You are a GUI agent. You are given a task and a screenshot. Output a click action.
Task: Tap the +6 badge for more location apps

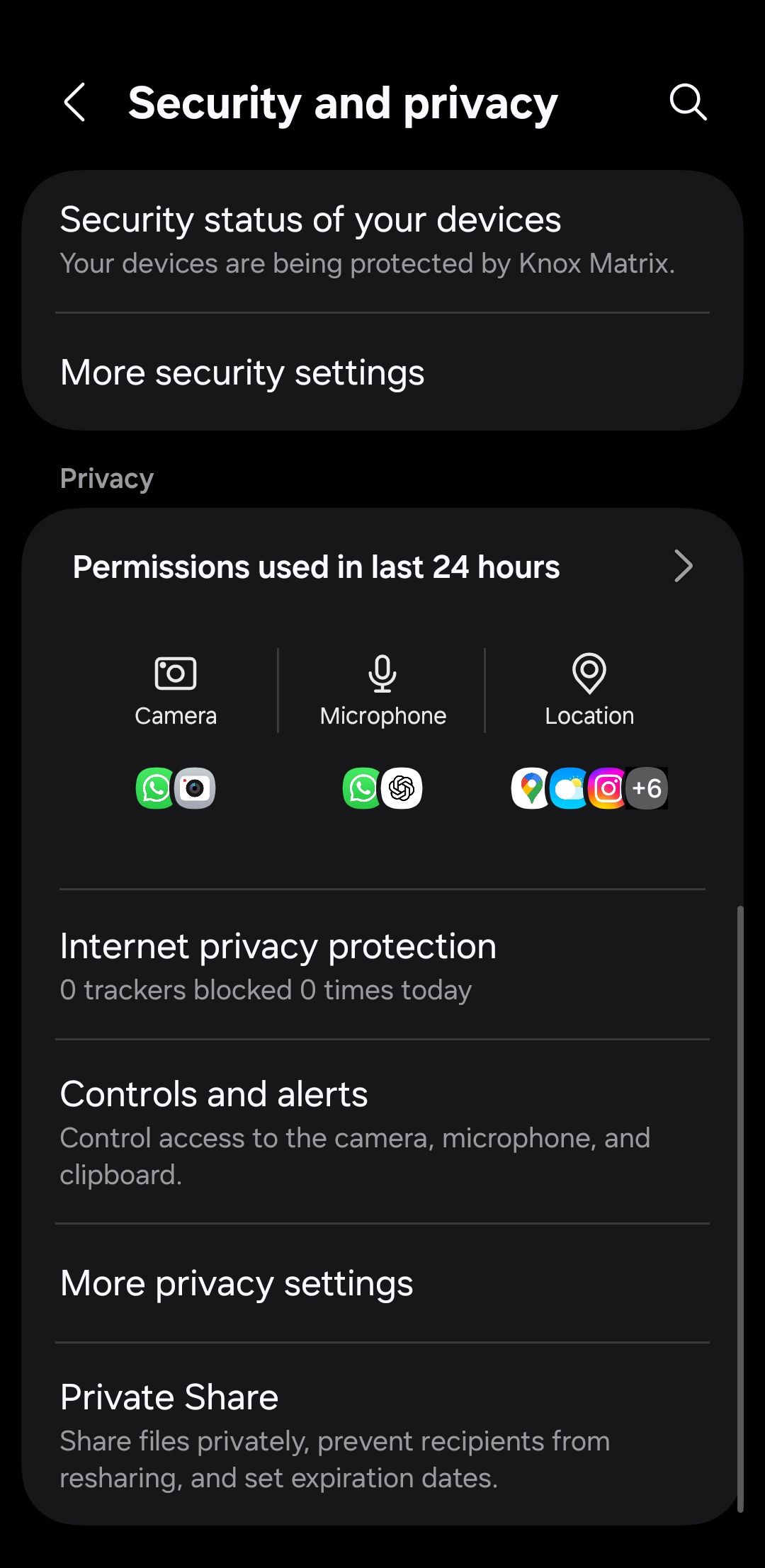coord(647,788)
